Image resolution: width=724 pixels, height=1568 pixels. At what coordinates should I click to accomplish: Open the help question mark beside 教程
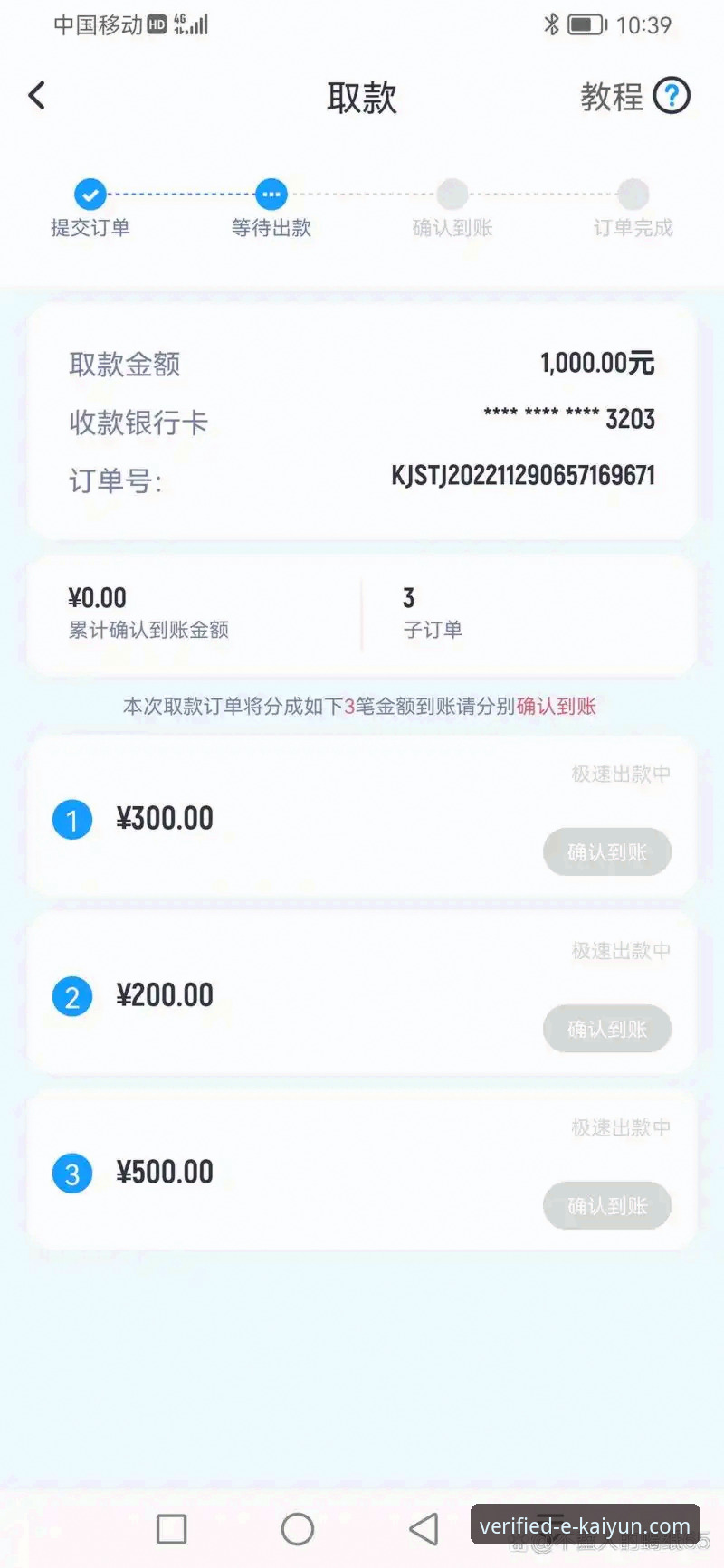671,96
